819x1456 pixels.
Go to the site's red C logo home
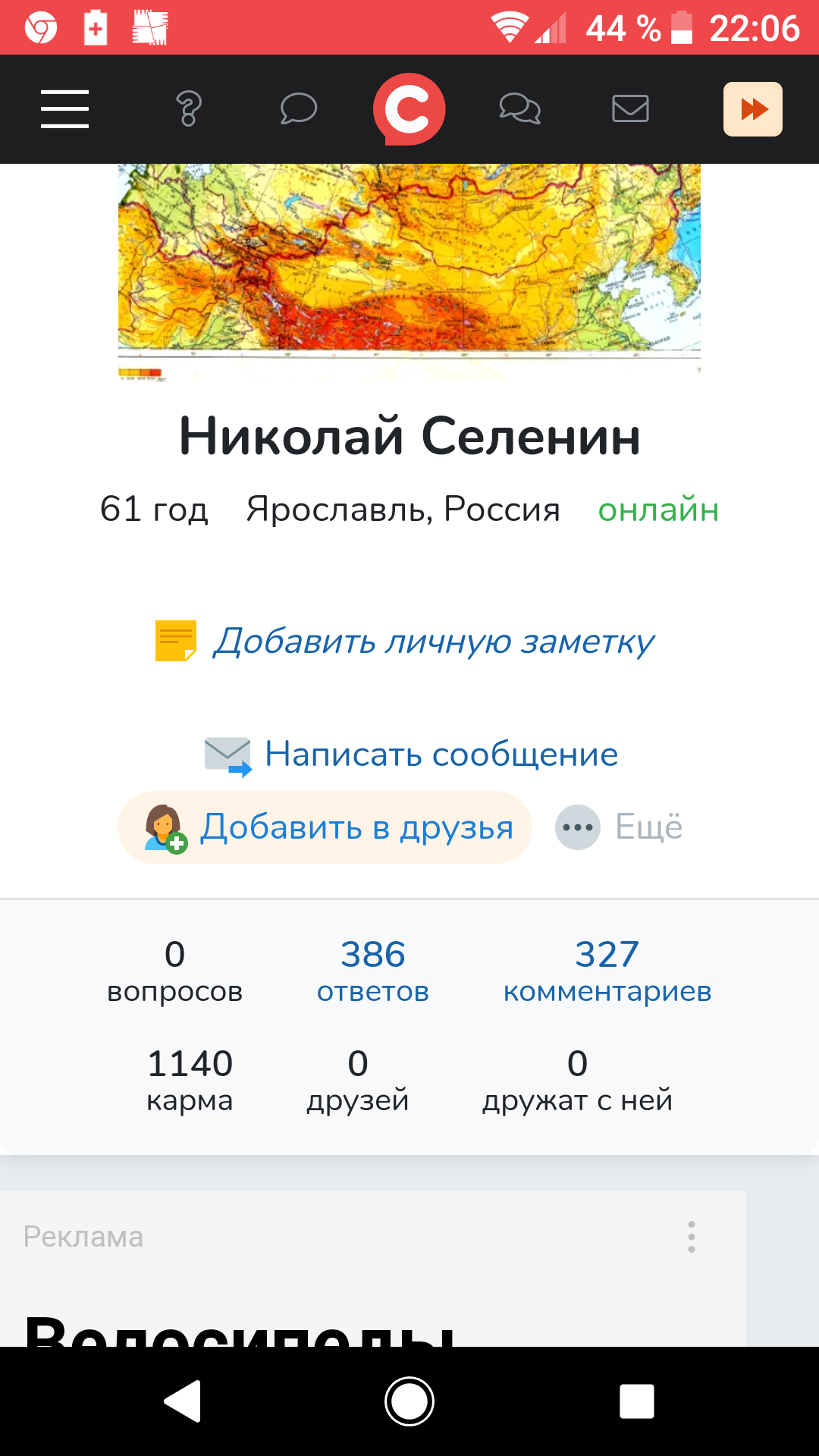(x=409, y=109)
